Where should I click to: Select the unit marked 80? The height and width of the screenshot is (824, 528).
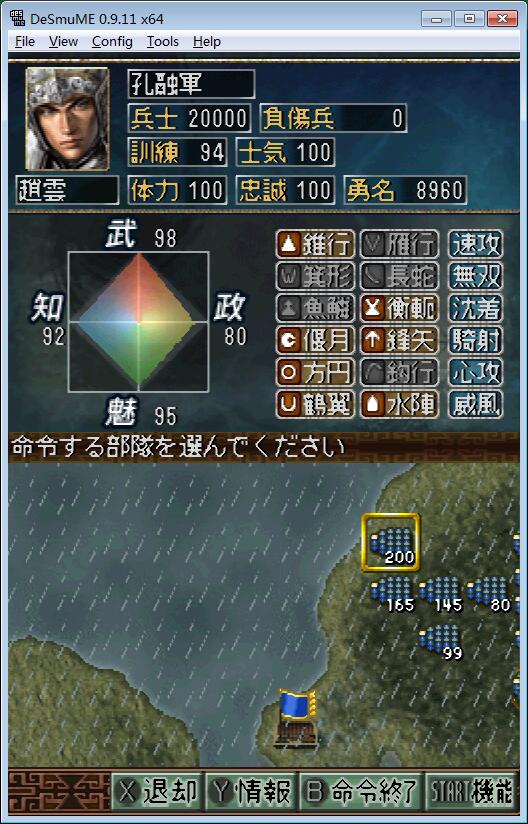point(488,594)
